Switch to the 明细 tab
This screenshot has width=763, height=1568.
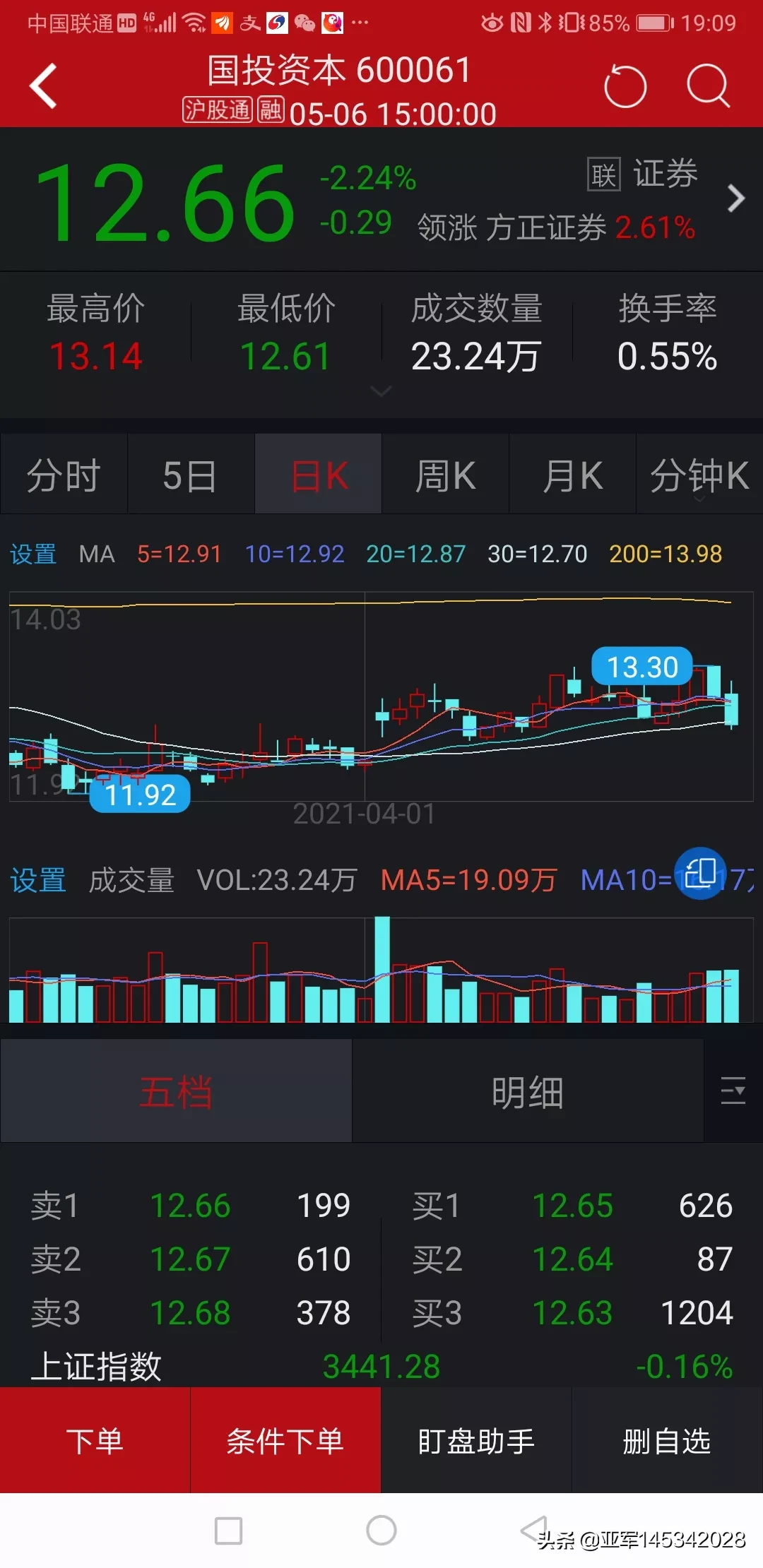point(528,1091)
